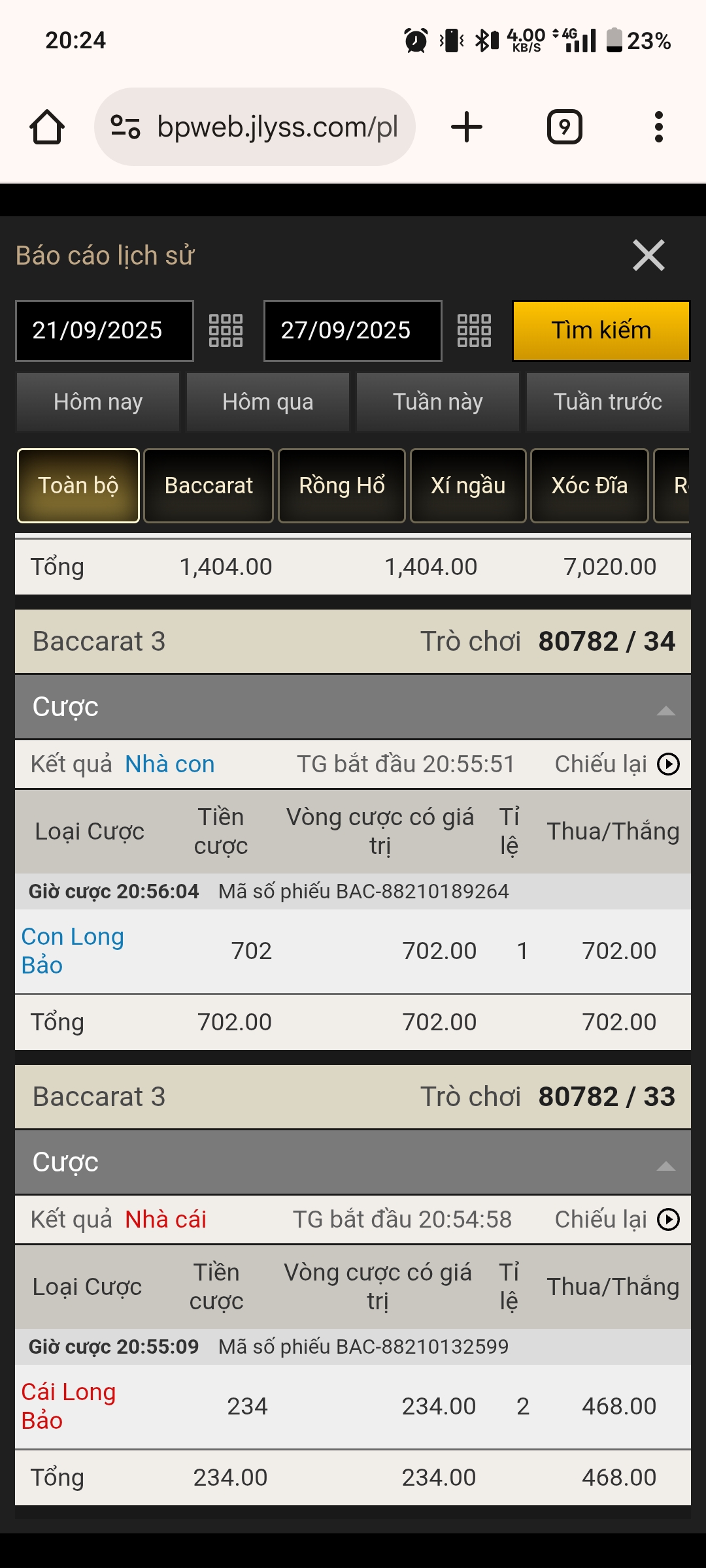Filter history to Hôm nay

98,402
